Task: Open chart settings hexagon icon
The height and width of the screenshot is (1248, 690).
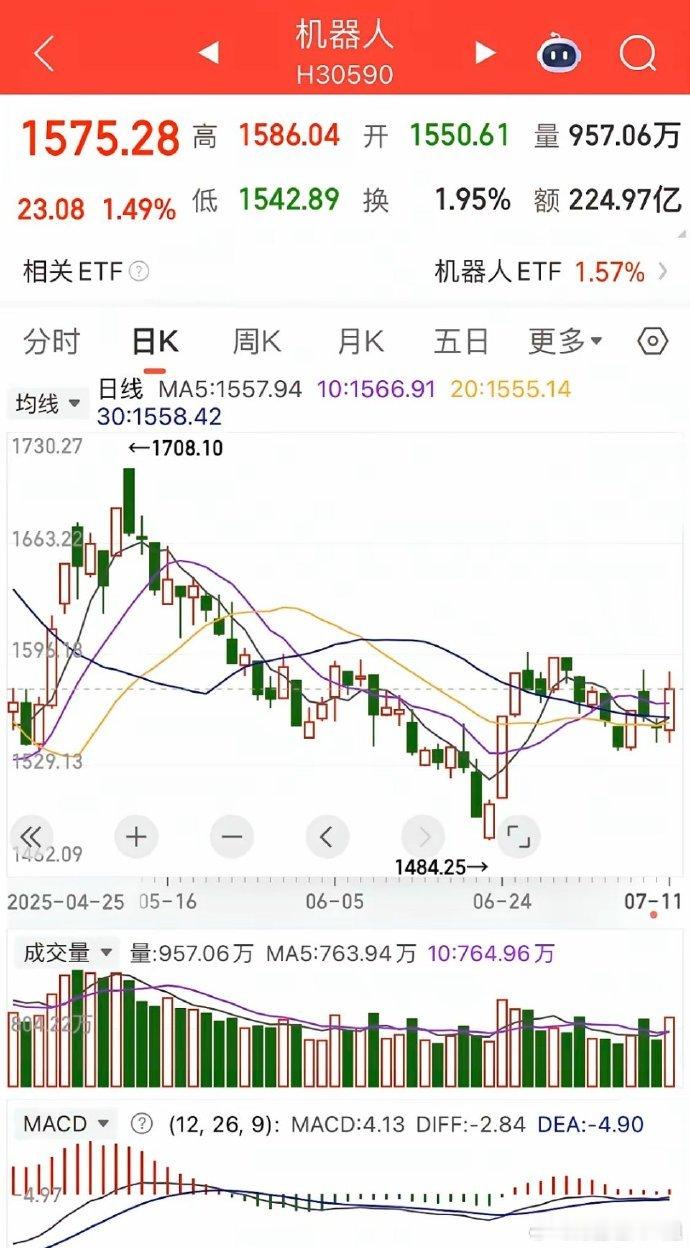Action: coord(652,342)
